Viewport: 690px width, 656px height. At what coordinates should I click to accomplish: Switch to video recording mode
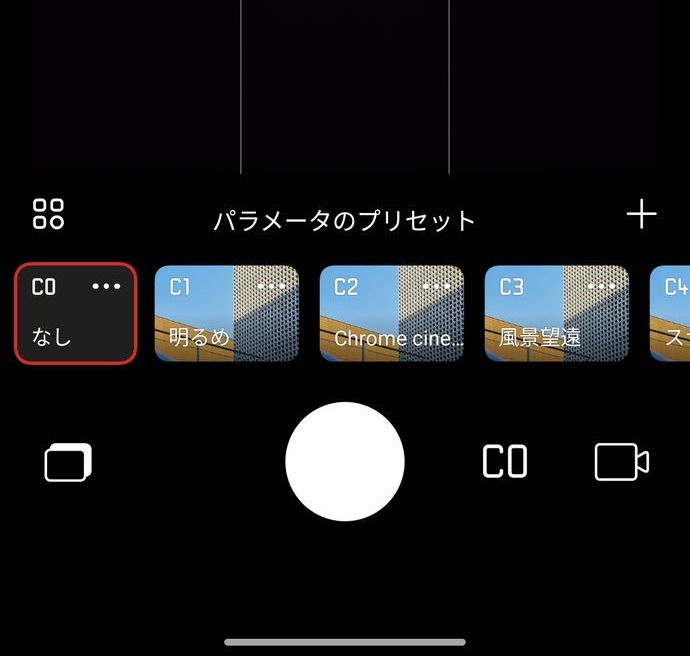point(621,462)
